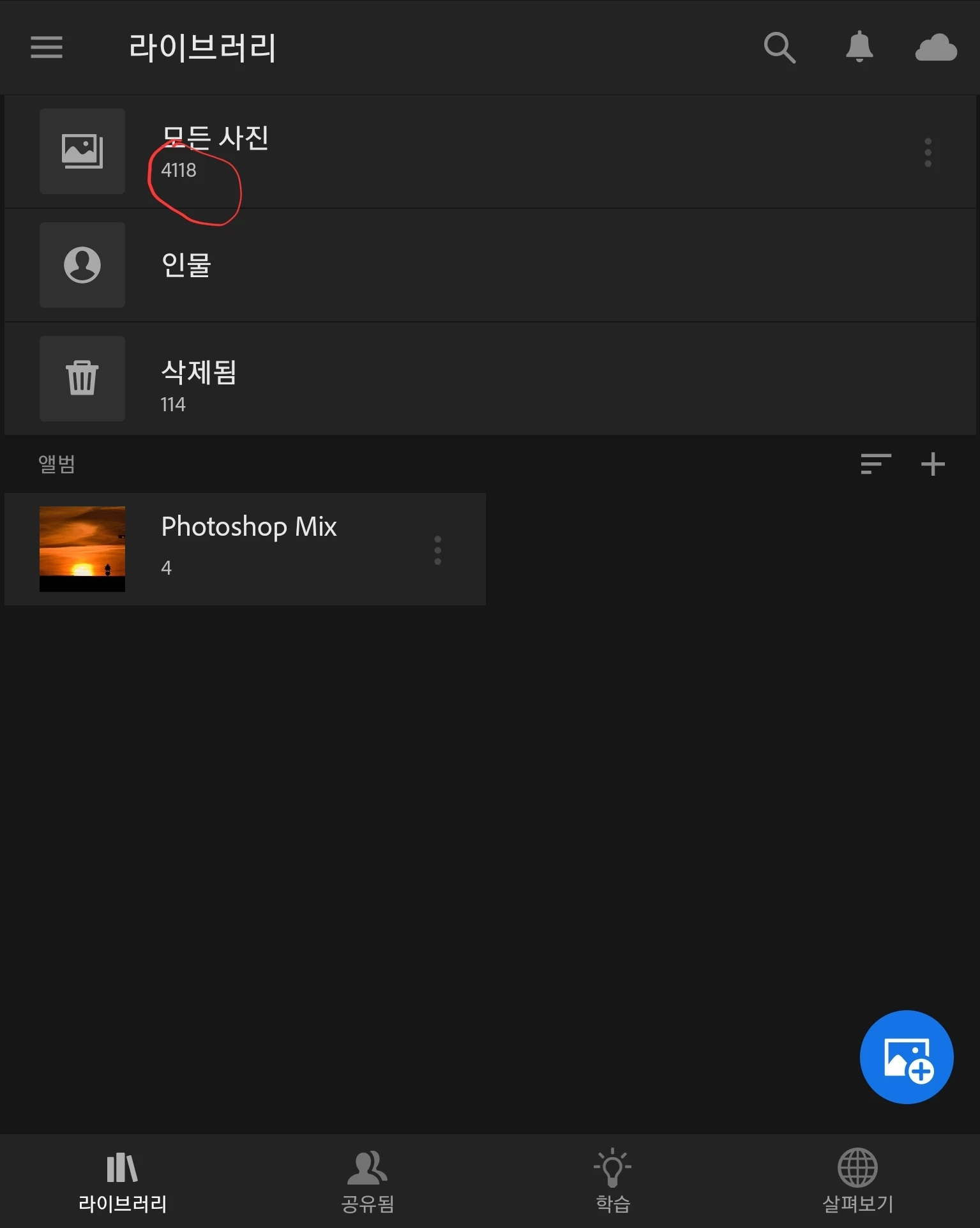Open the hamburger drawer menu

pos(47,47)
